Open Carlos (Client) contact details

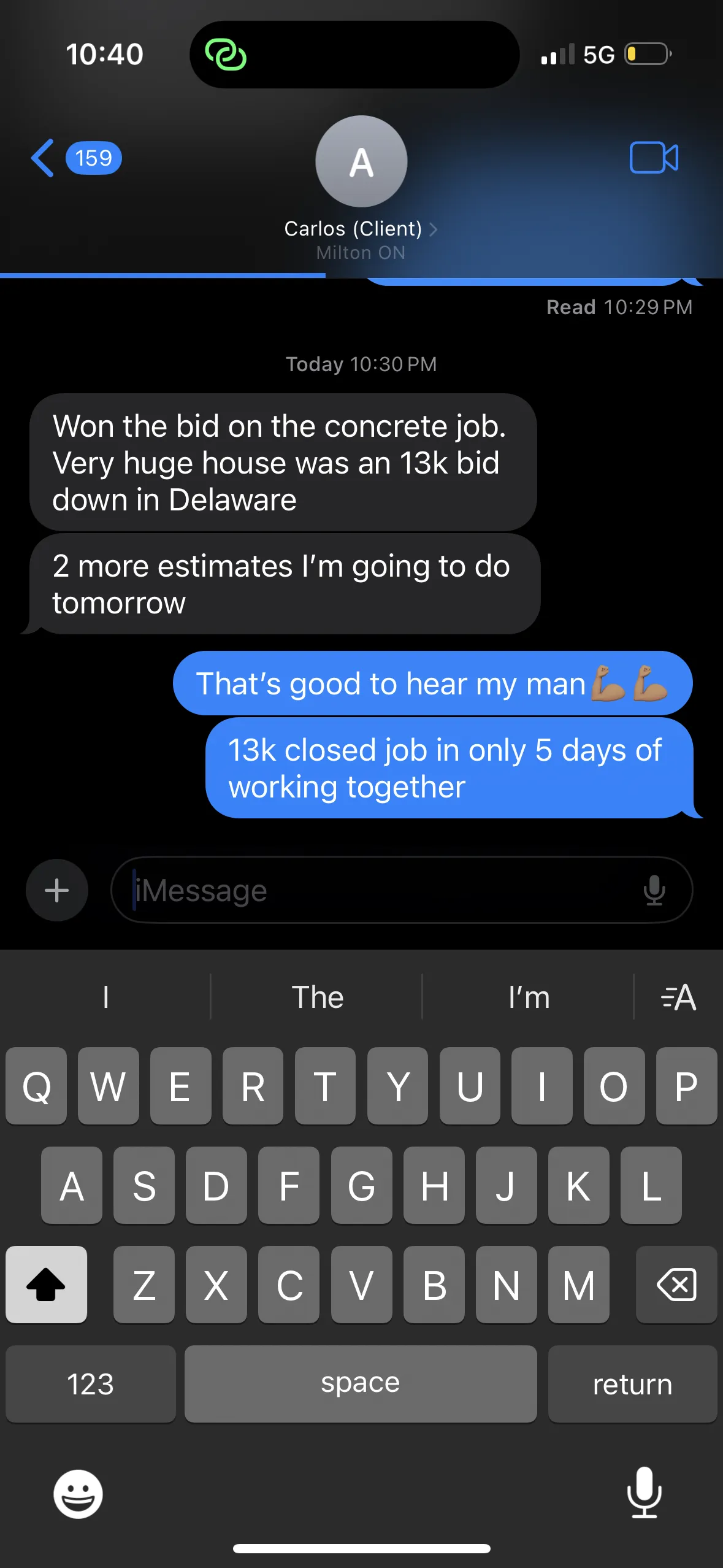pos(361,229)
